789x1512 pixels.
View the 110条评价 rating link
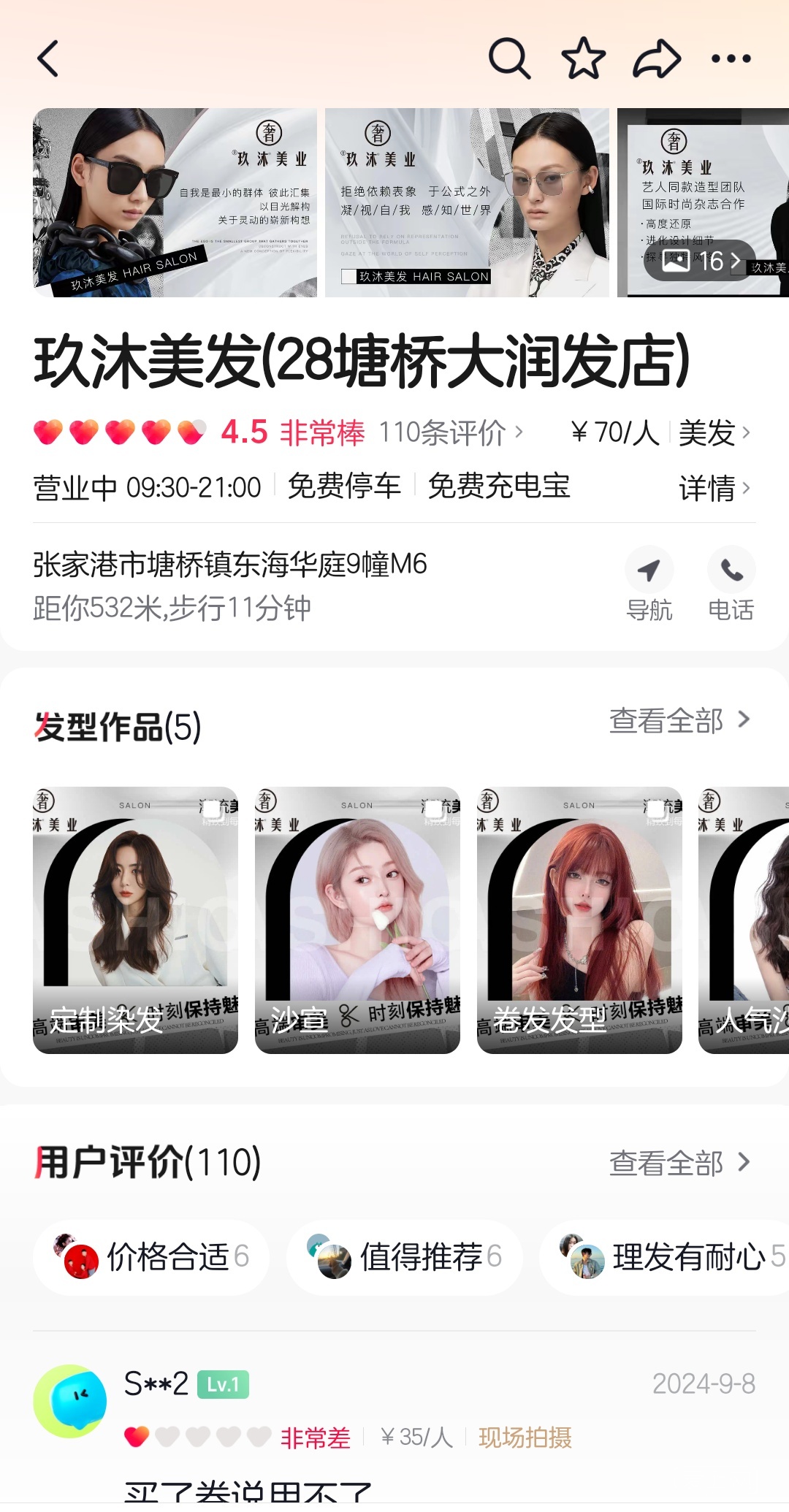coord(450,432)
